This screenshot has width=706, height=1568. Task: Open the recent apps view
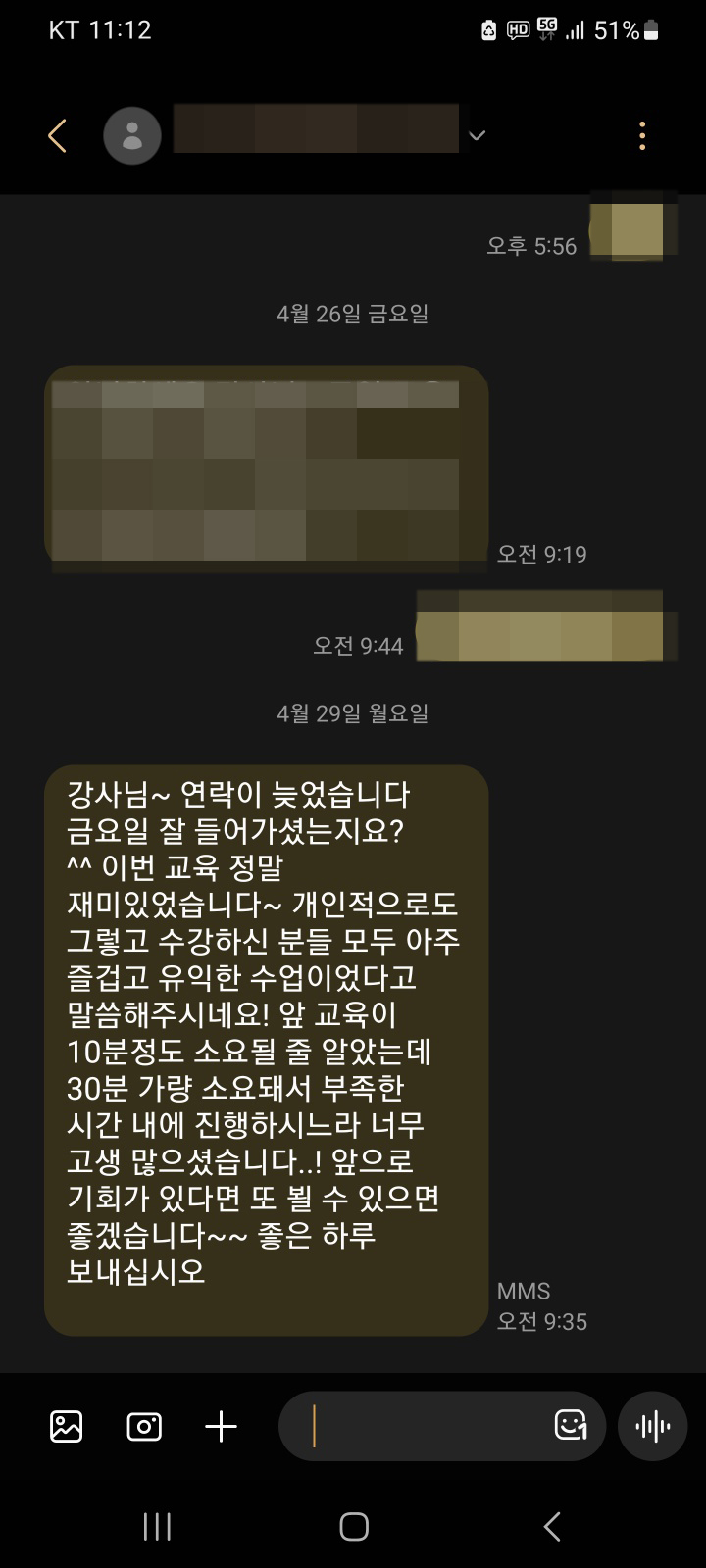[x=157, y=1526]
